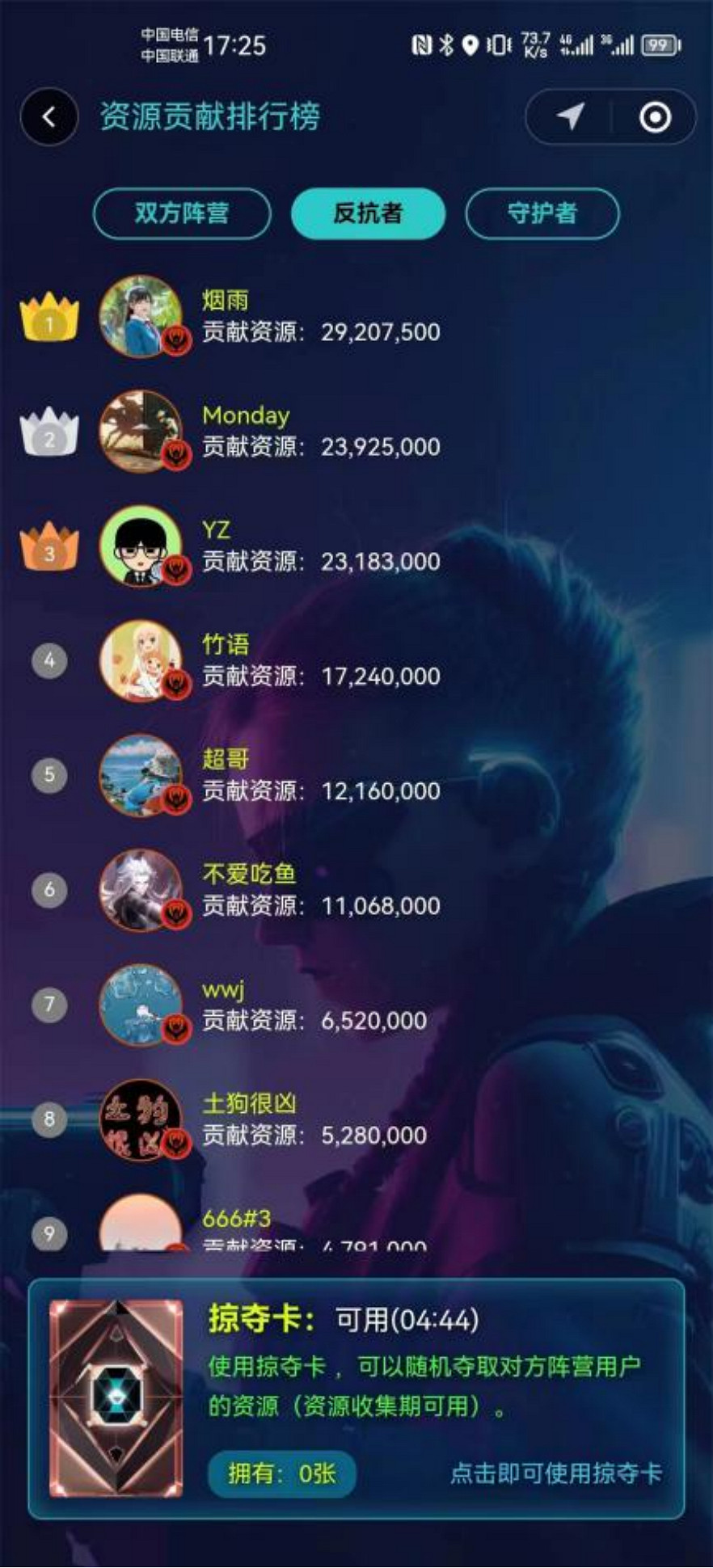Click the silver crown next to Monday
This screenshot has width=713, height=1568.
coord(49,431)
